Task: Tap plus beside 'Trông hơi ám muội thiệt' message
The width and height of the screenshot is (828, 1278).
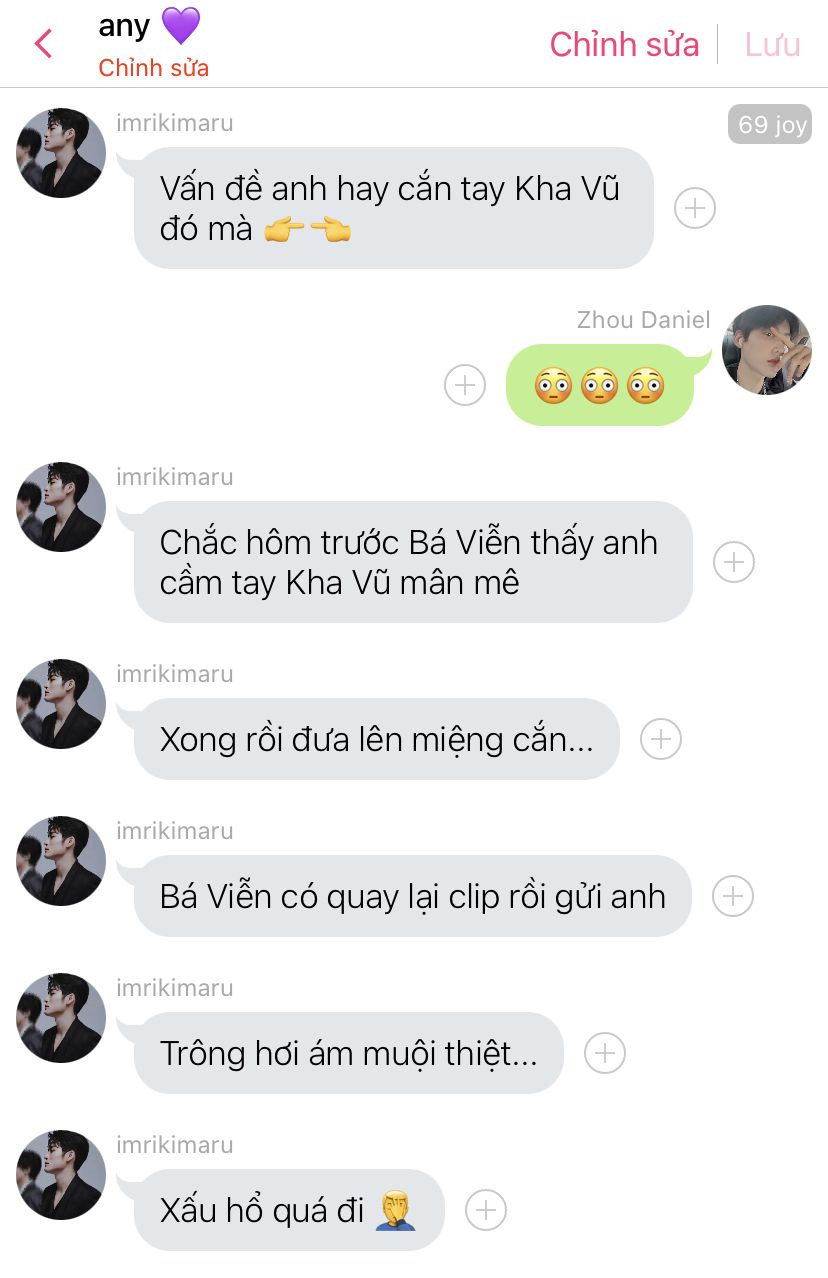Action: tap(604, 1053)
